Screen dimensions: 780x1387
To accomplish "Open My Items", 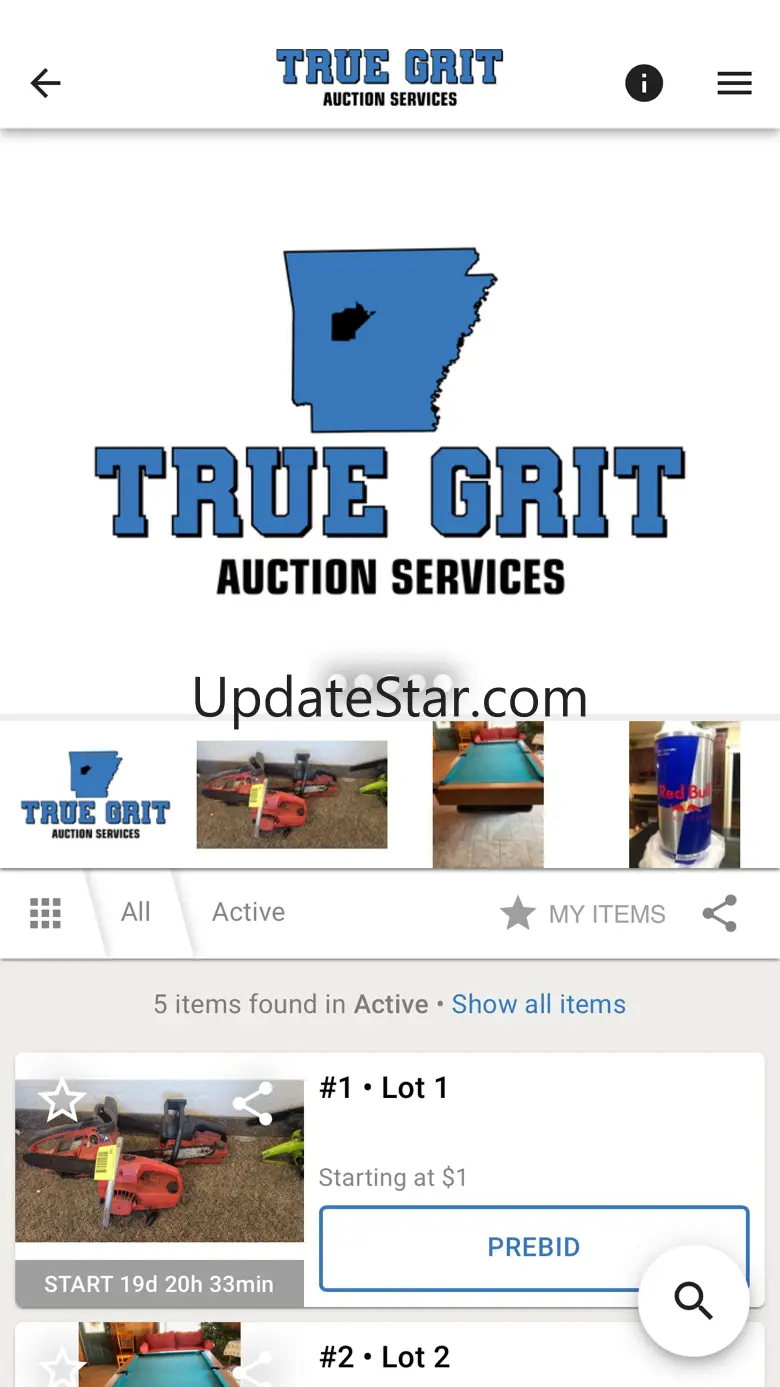I will tap(583, 913).
